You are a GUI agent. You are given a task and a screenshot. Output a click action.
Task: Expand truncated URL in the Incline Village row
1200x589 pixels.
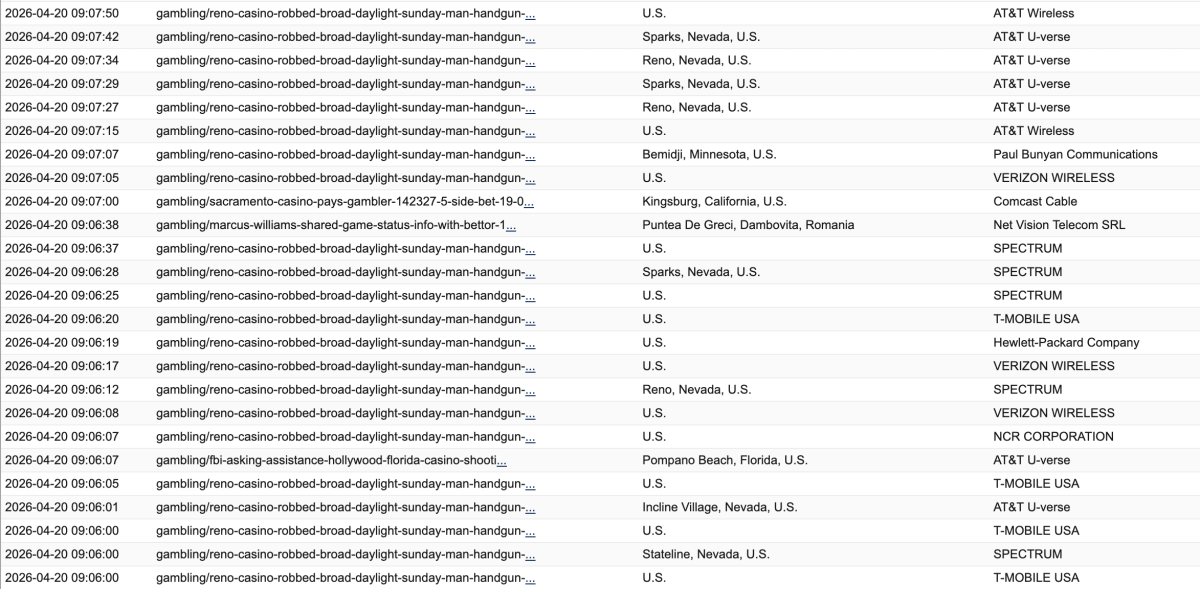point(530,507)
